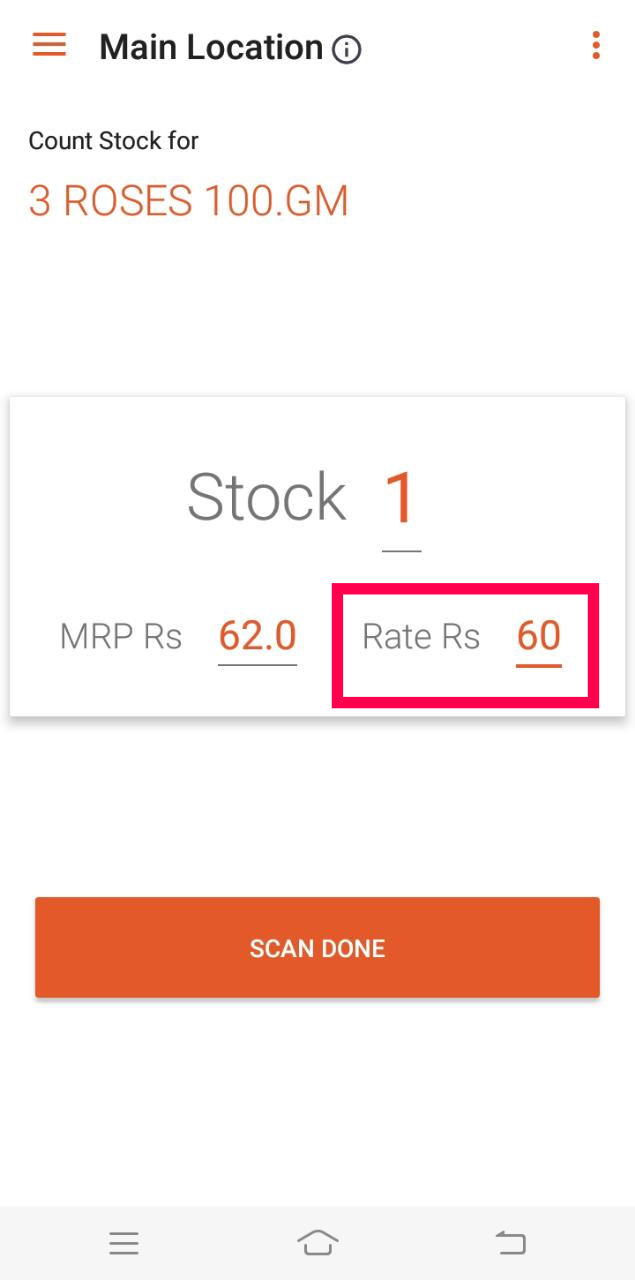
Task: Go back using system back button
Action: (x=510, y=1243)
